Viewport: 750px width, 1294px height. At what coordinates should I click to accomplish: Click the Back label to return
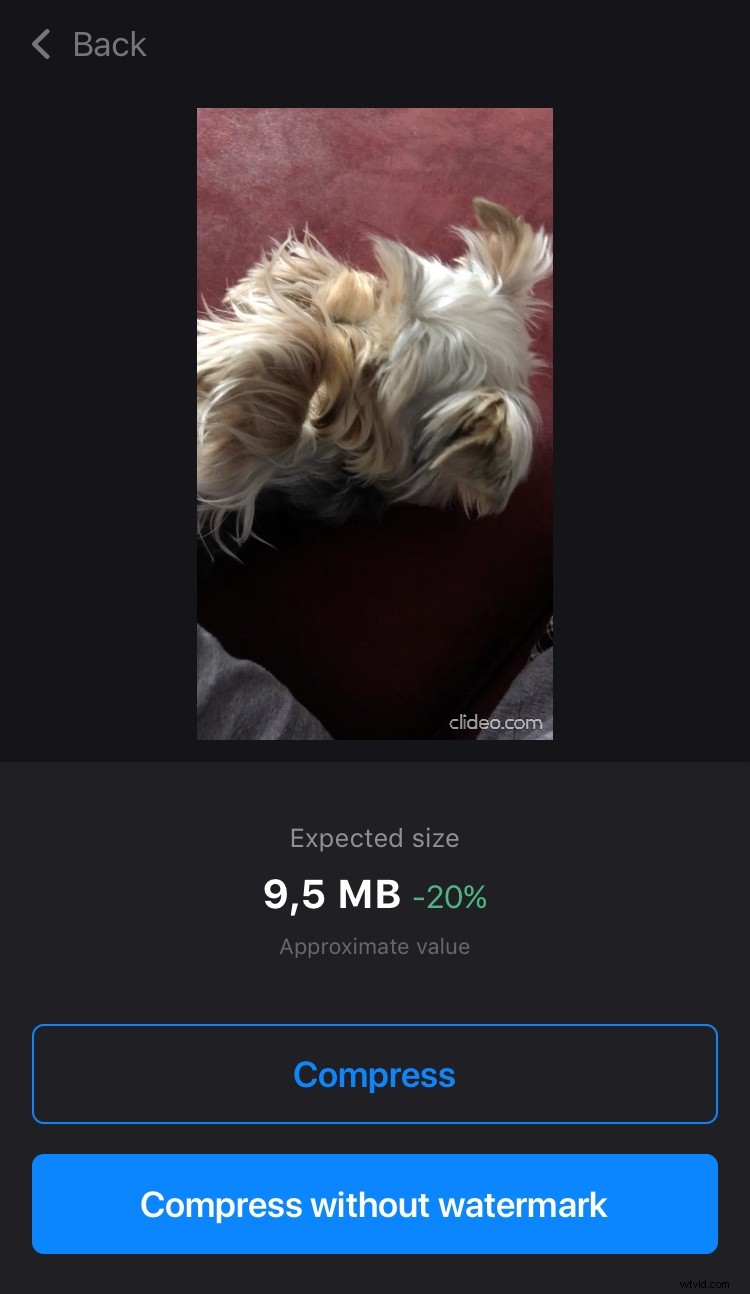tap(108, 44)
